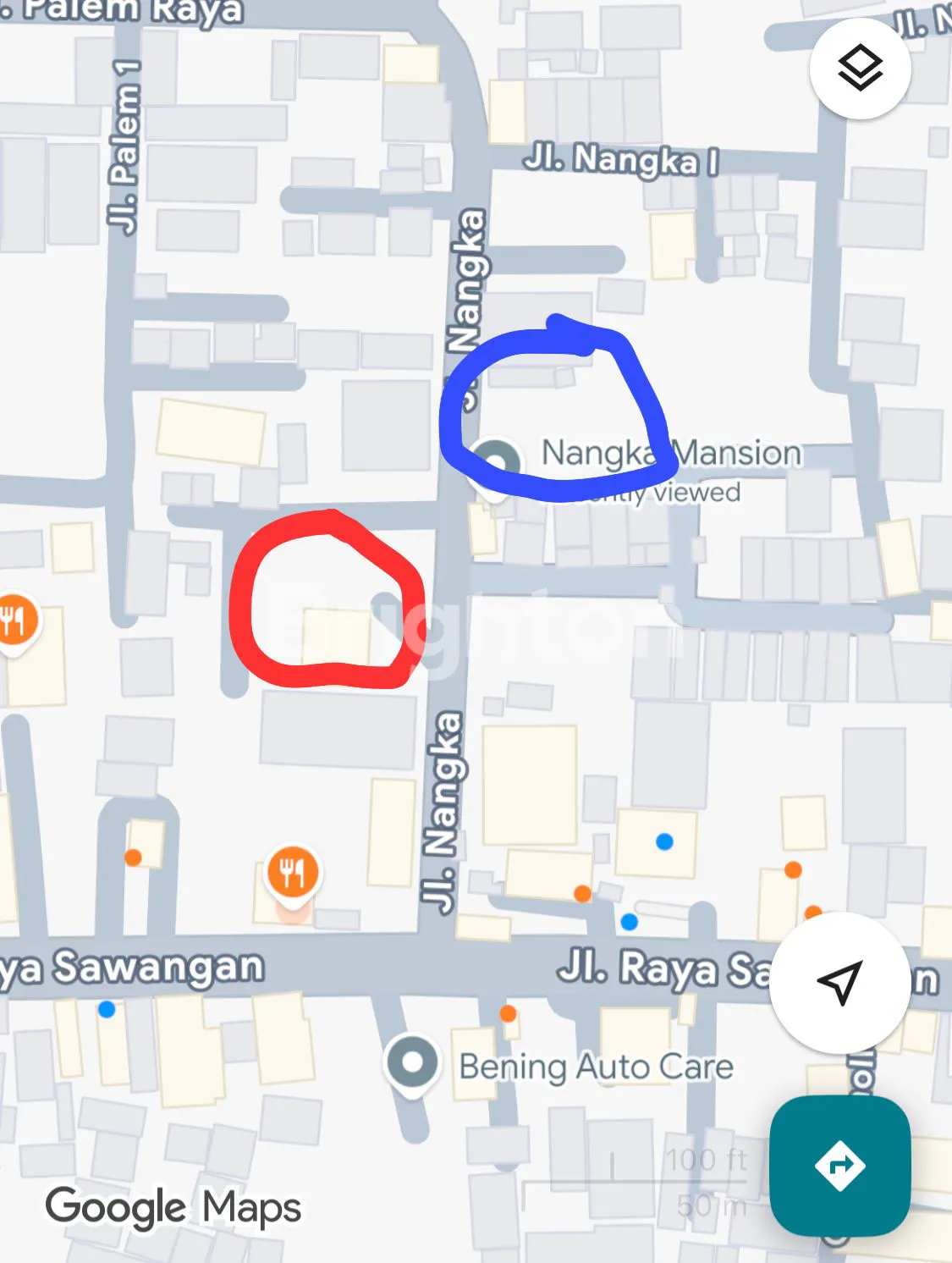Center map on my location
This screenshot has width=952, height=1263.
click(839, 983)
